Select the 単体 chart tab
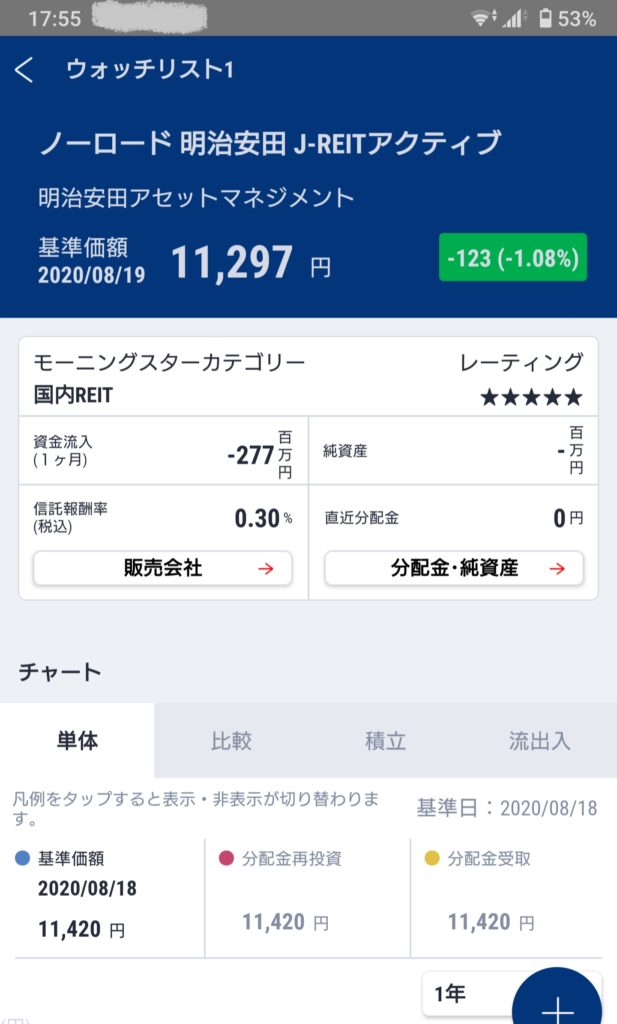This screenshot has height=1024, width=617. tap(77, 740)
